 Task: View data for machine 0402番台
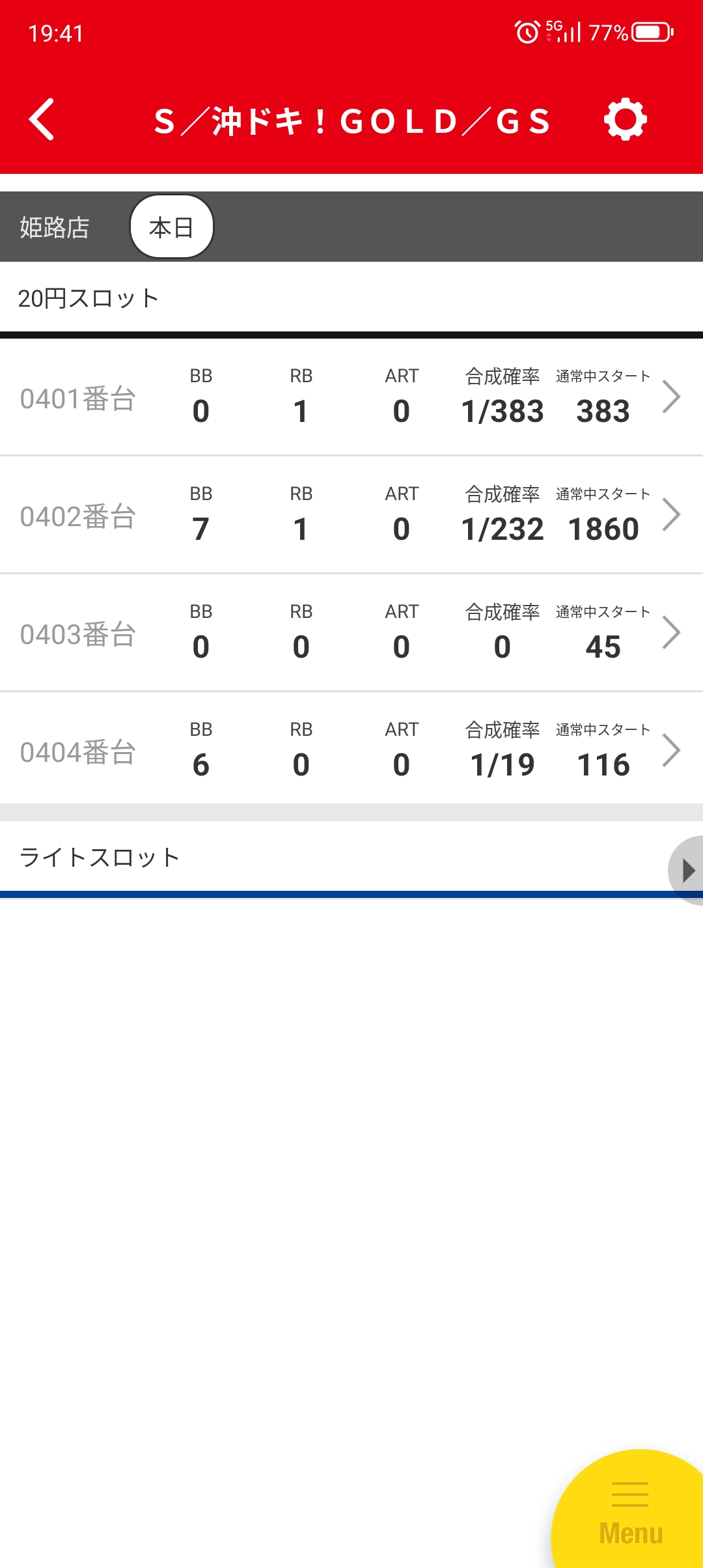click(351, 515)
